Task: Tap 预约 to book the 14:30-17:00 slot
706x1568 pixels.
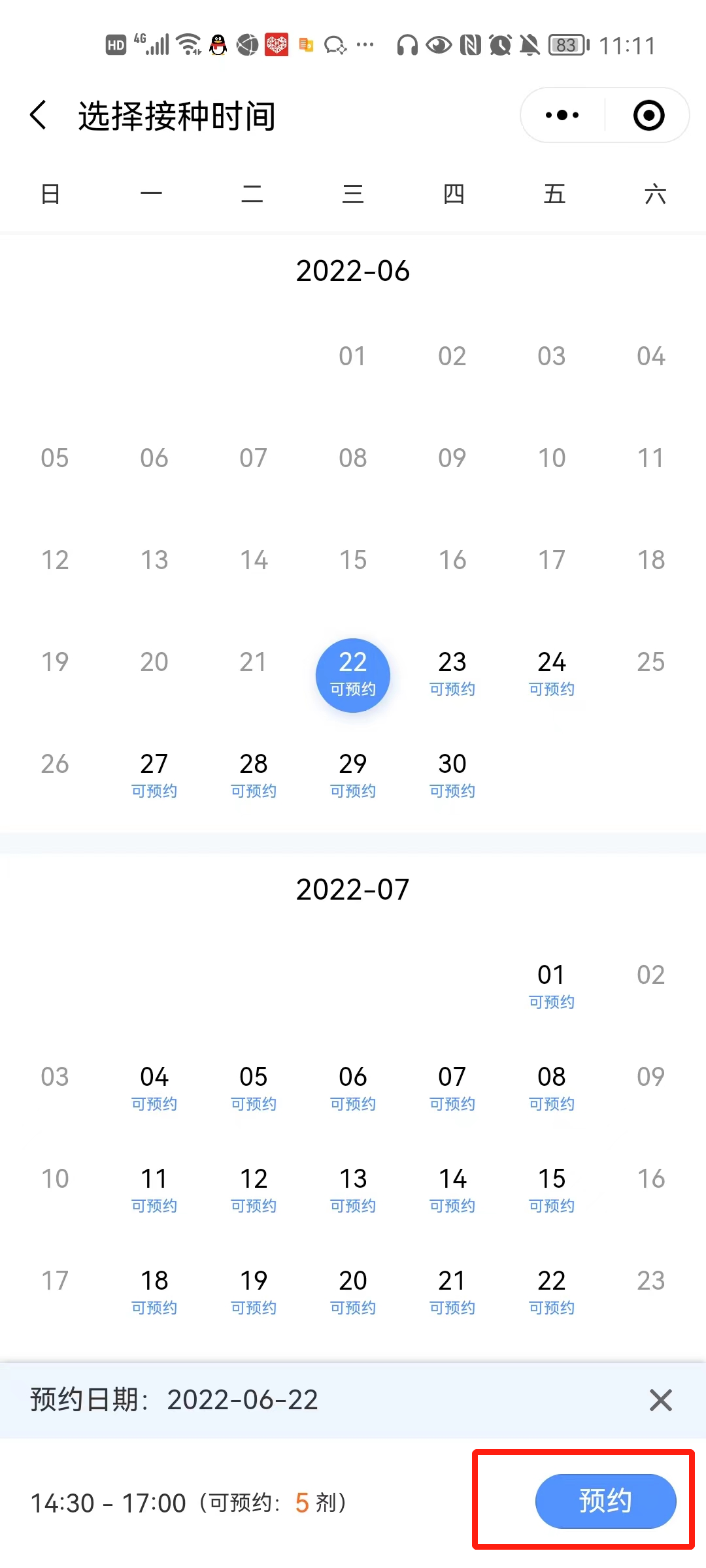Action: (605, 1501)
